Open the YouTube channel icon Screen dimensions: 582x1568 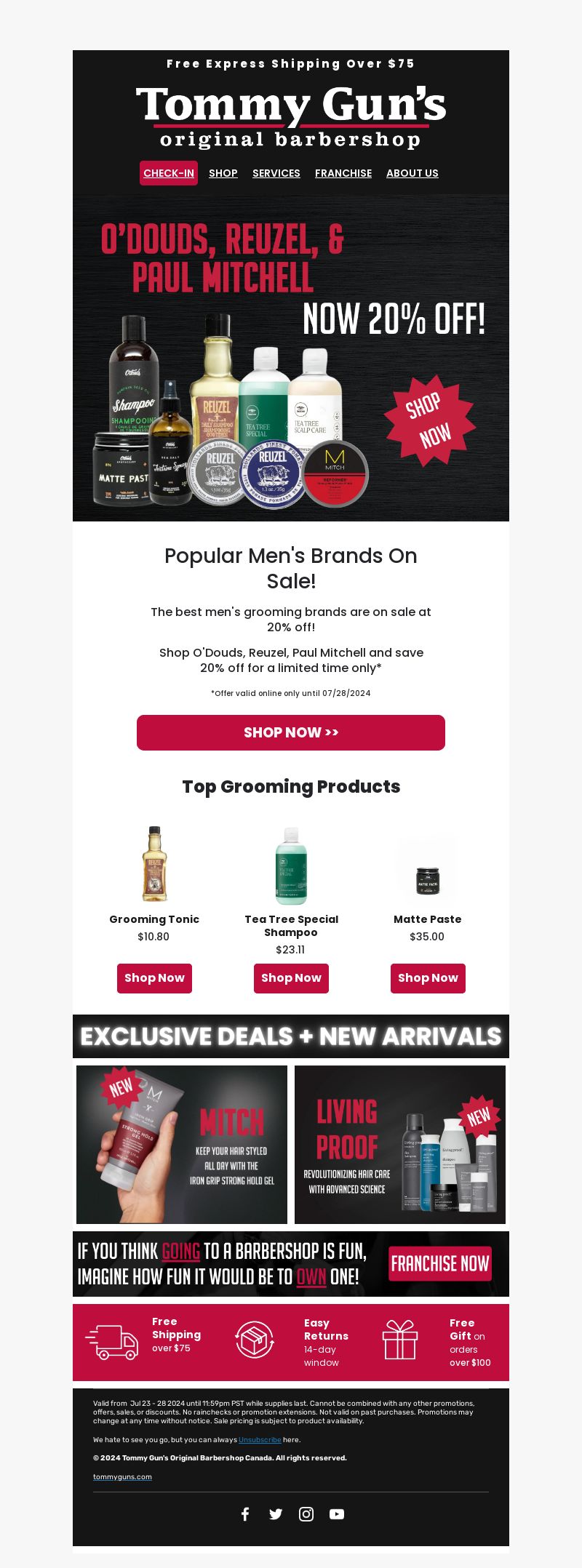click(x=337, y=1514)
